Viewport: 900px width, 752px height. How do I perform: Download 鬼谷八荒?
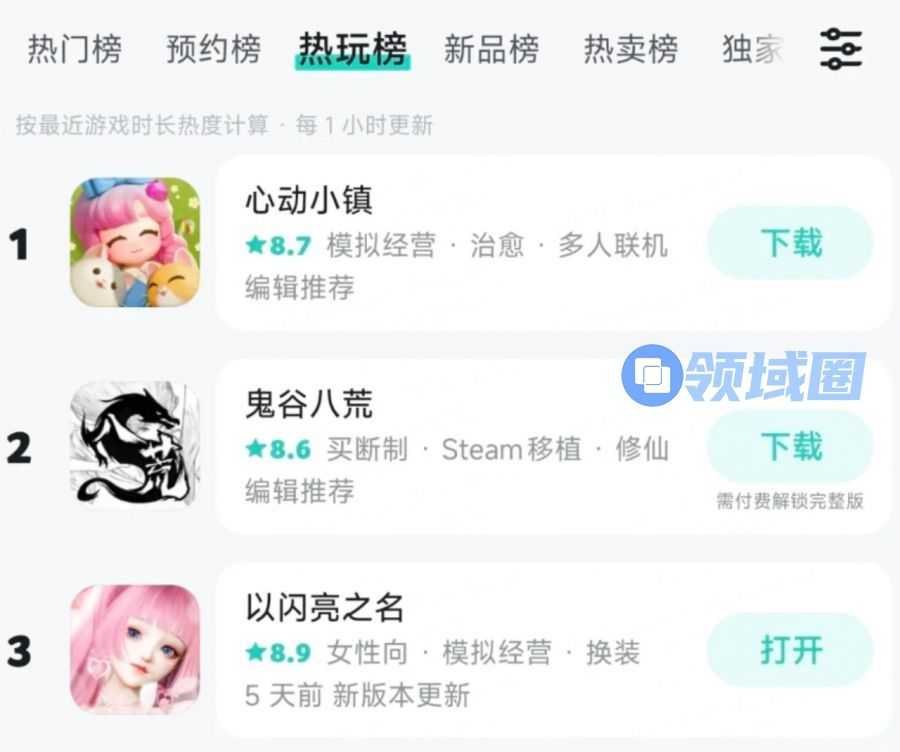790,446
